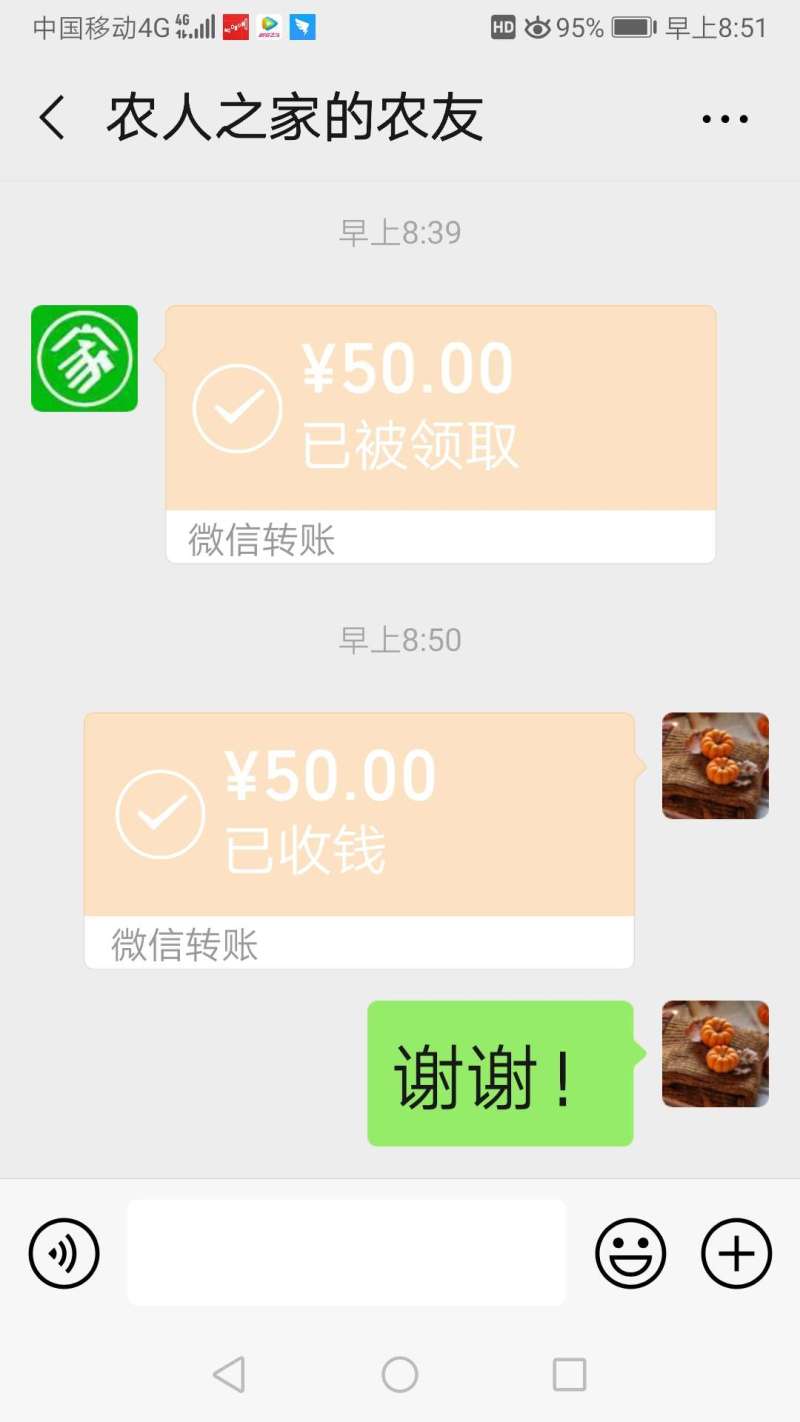The image size is (800, 1422).
Task: Tap my pumpkin avatar beside 谢谢！
Action: coord(715,1054)
